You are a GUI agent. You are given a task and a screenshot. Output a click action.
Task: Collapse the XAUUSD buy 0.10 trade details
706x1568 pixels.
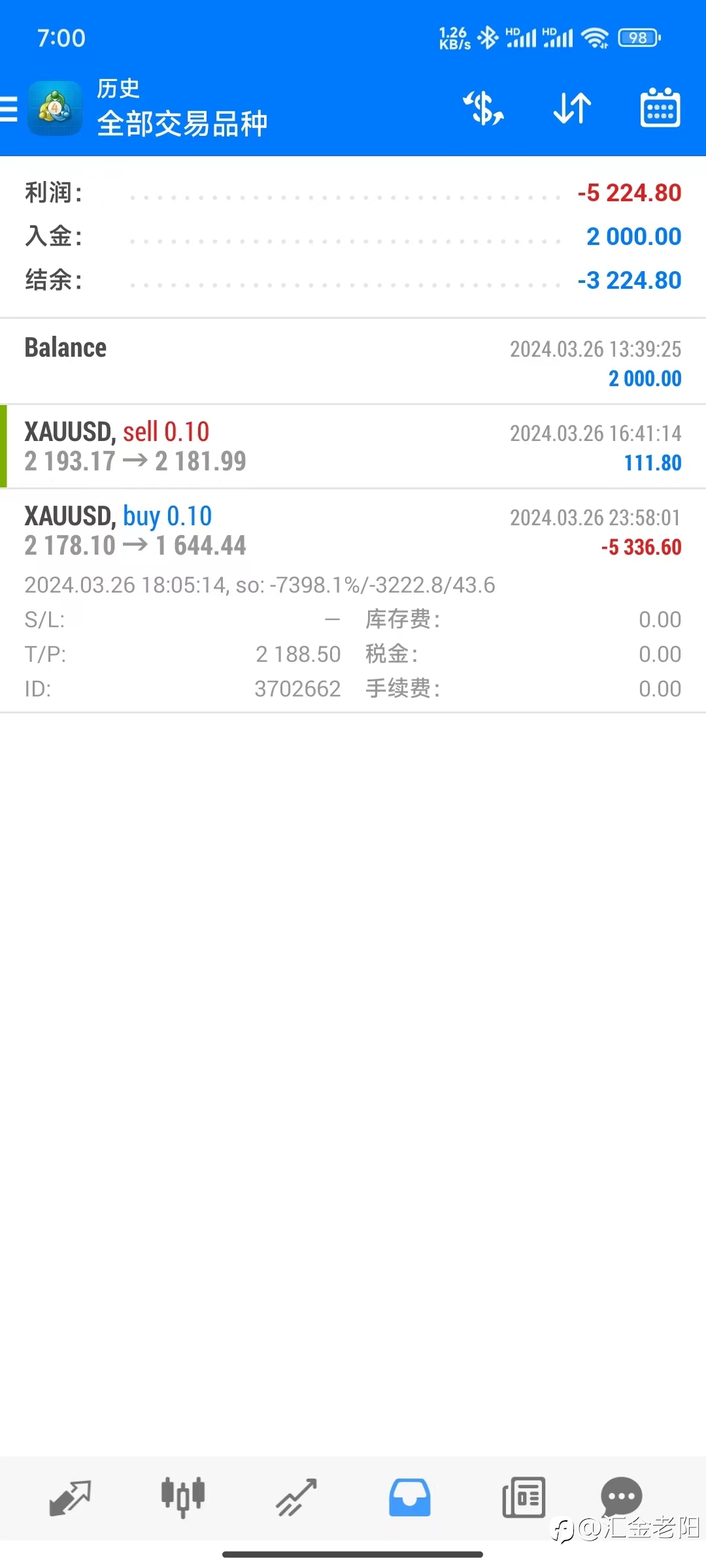[353, 600]
